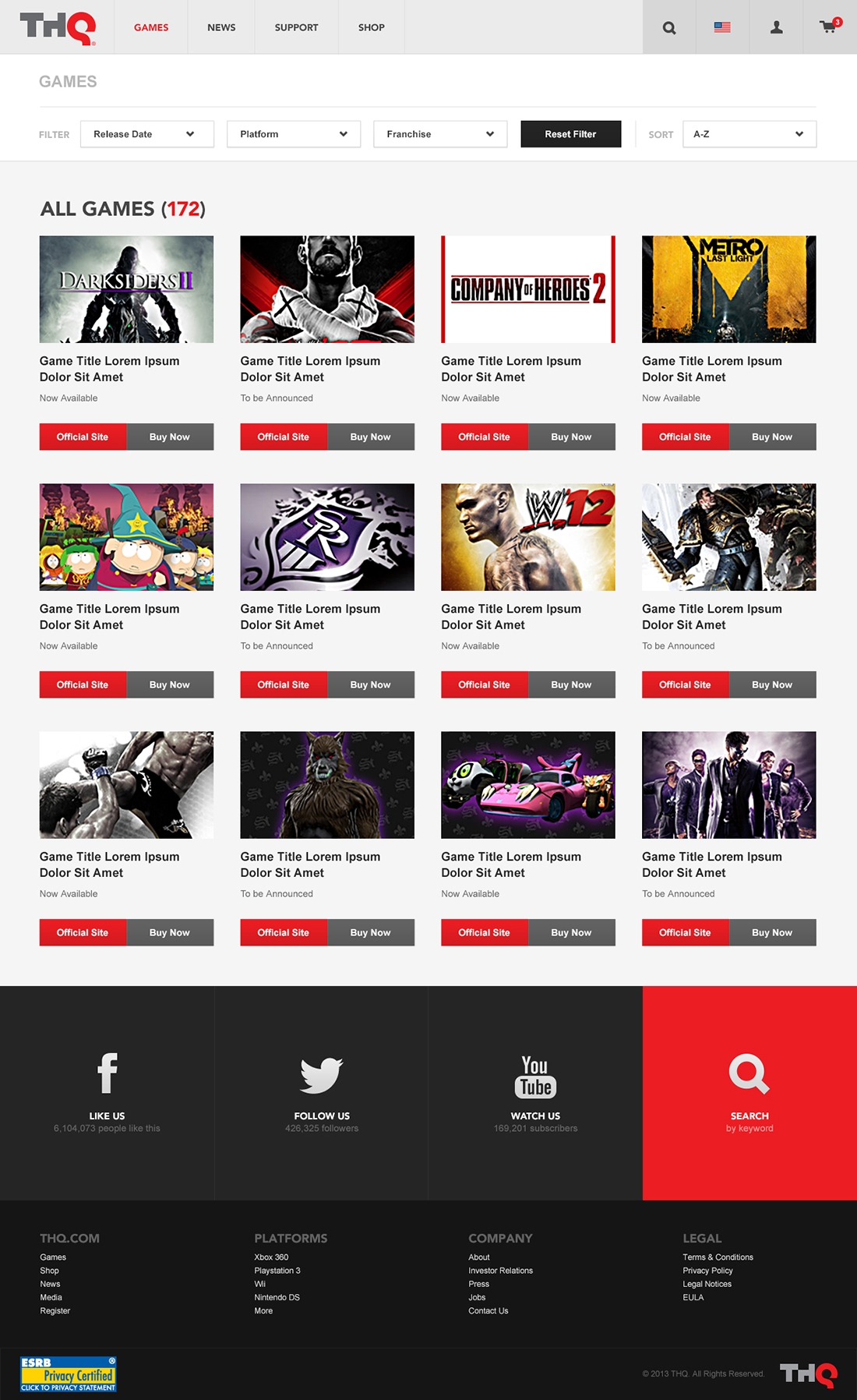Tap Buy Now under Metro Last Light

(x=772, y=437)
